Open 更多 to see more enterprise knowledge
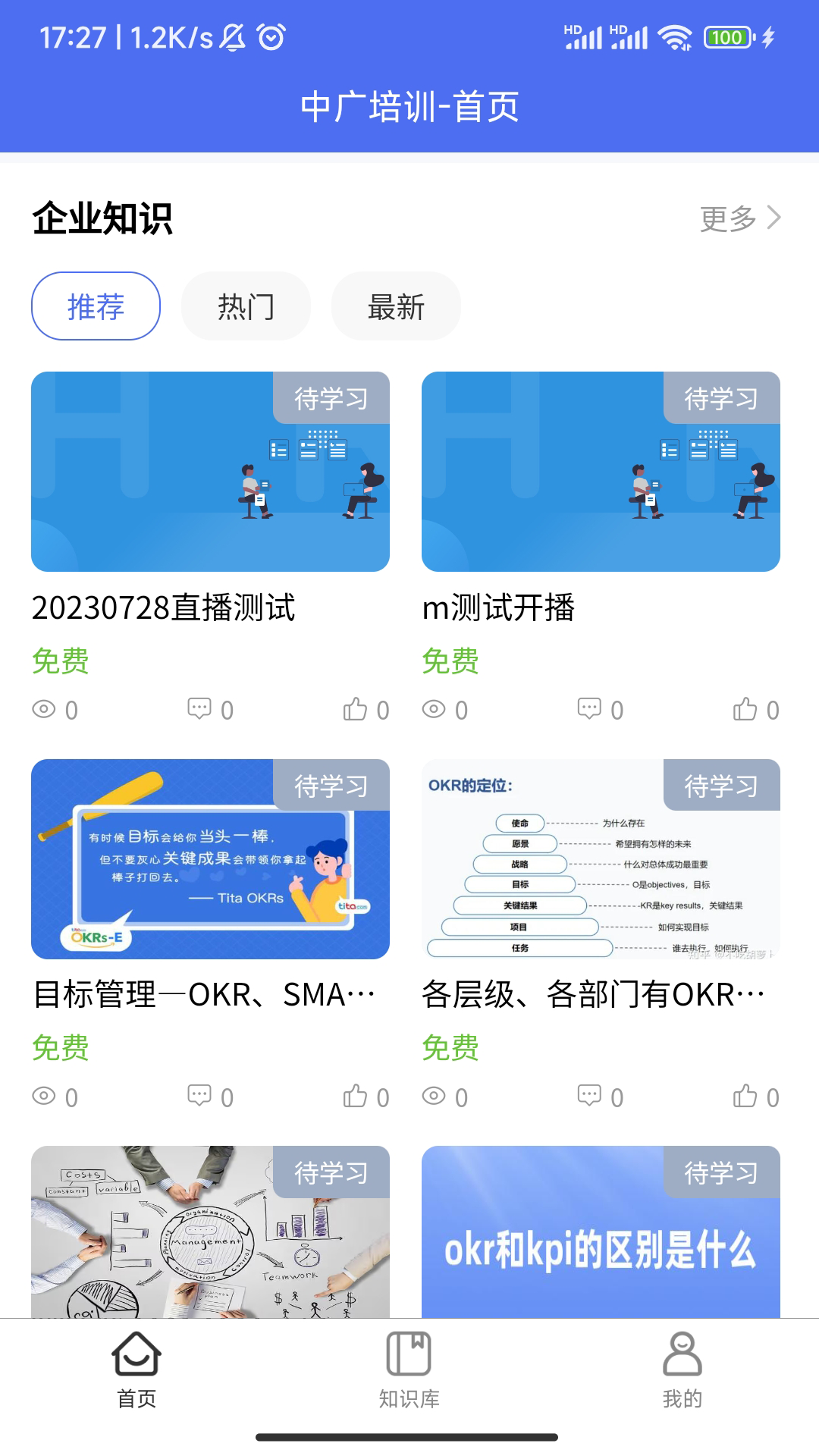This screenshot has height=1456, width=819. pos(739,218)
